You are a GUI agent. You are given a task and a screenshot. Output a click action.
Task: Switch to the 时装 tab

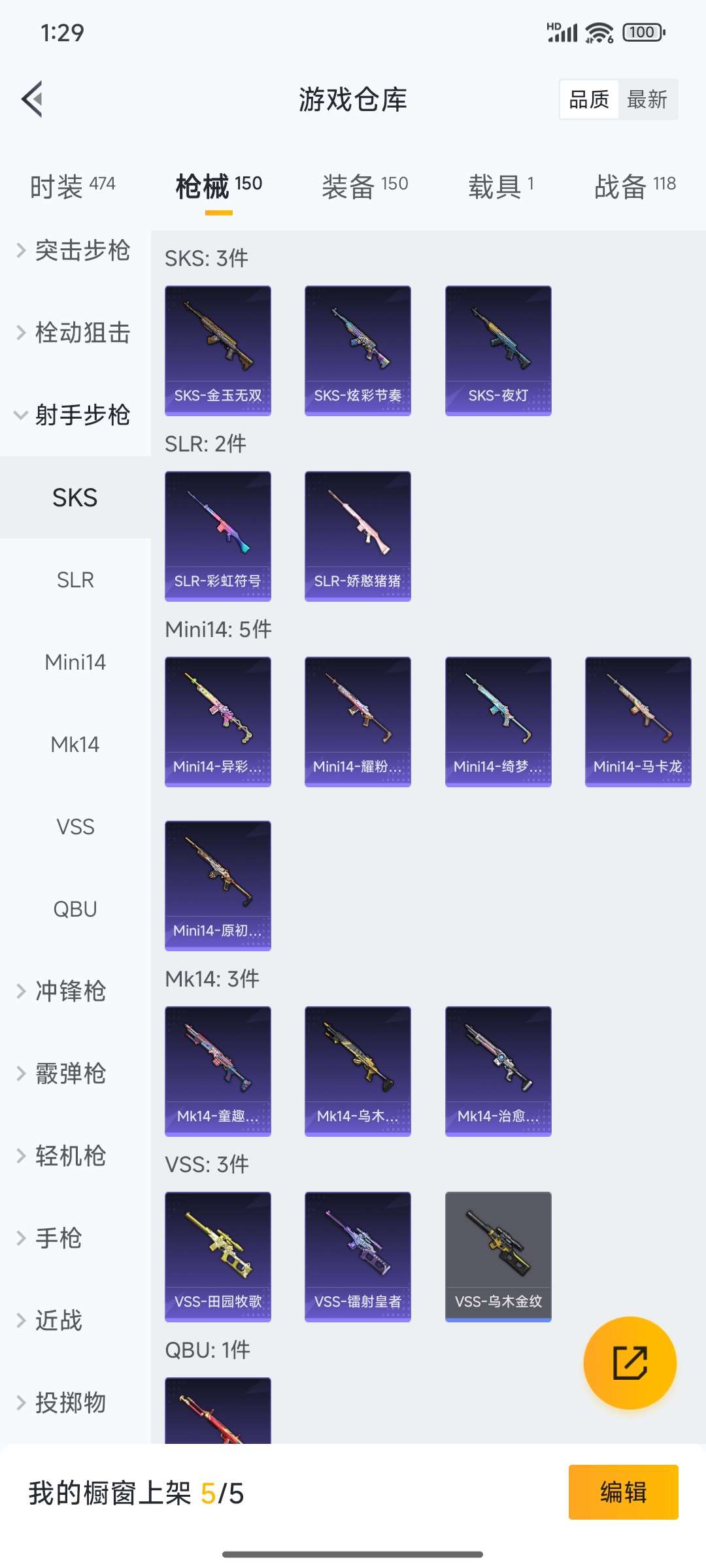click(x=73, y=186)
